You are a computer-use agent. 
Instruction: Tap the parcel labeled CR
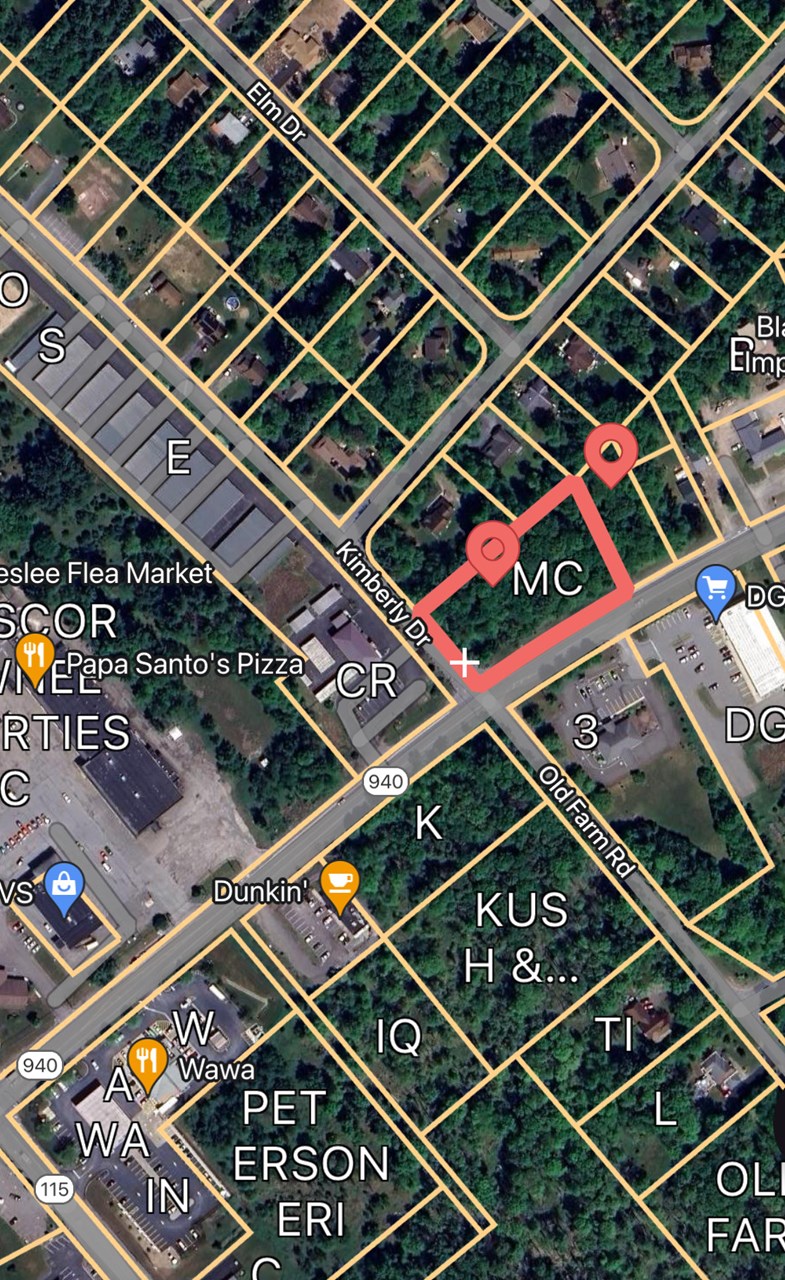(366, 682)
